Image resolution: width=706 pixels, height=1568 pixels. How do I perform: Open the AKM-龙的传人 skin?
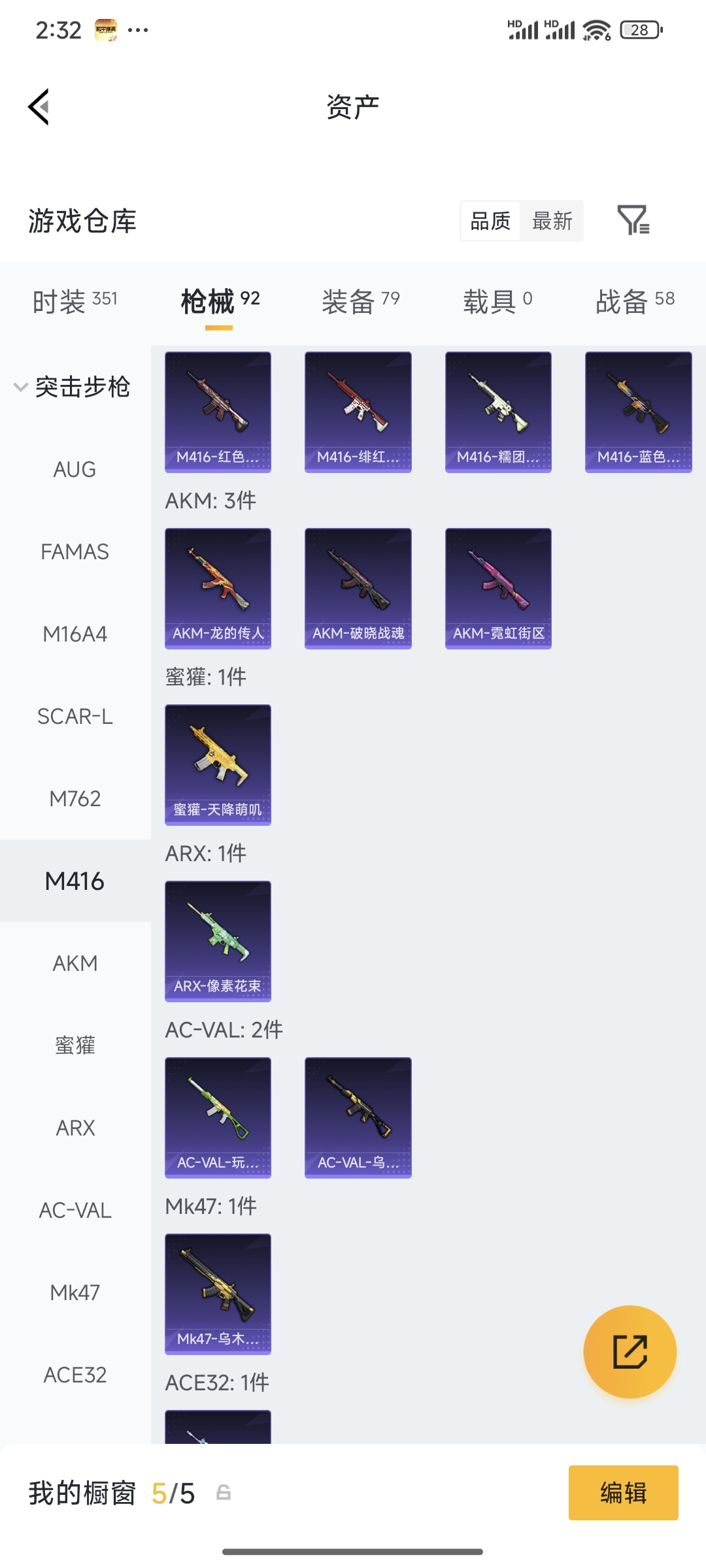point(218,588)
